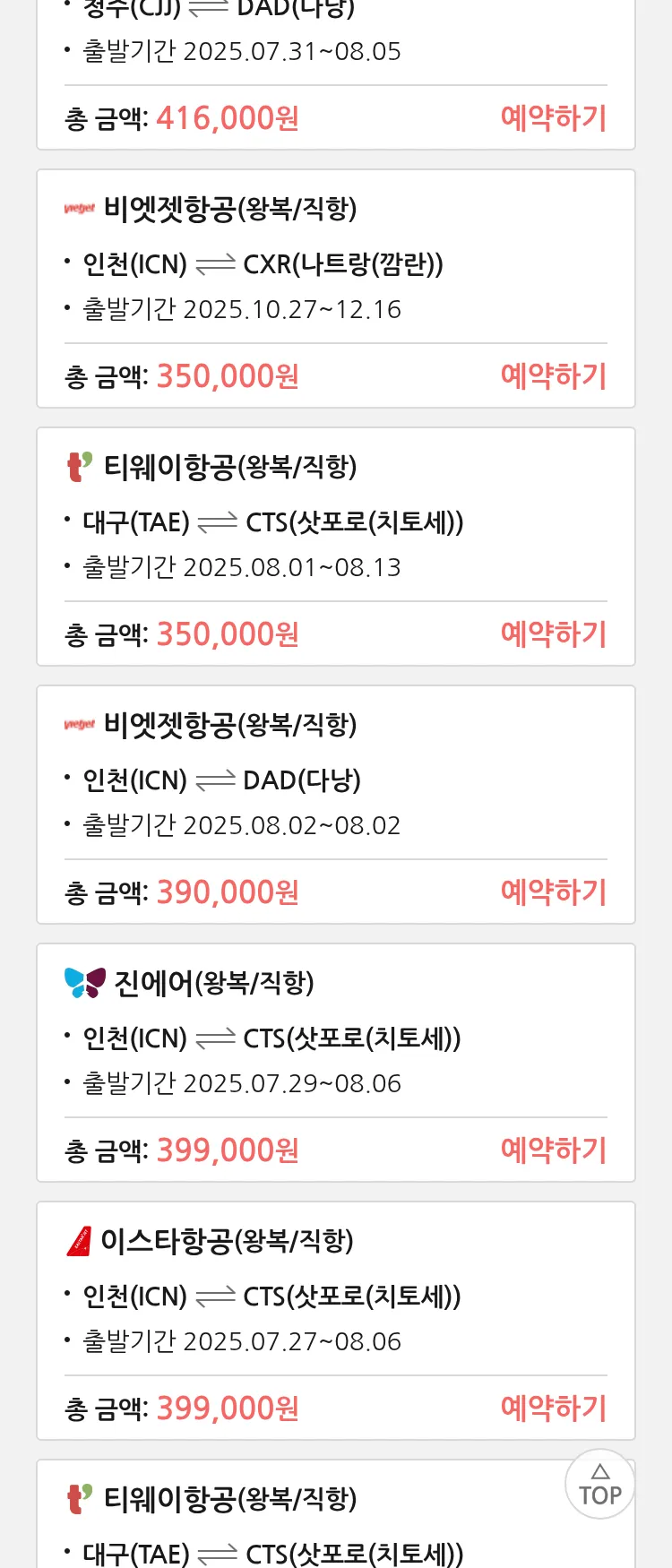The width and height of the screenshot is (672, 1568).
Task: Reserve the 진에어 Incheon to Sapporo flight
Action: coord(553,1150)
